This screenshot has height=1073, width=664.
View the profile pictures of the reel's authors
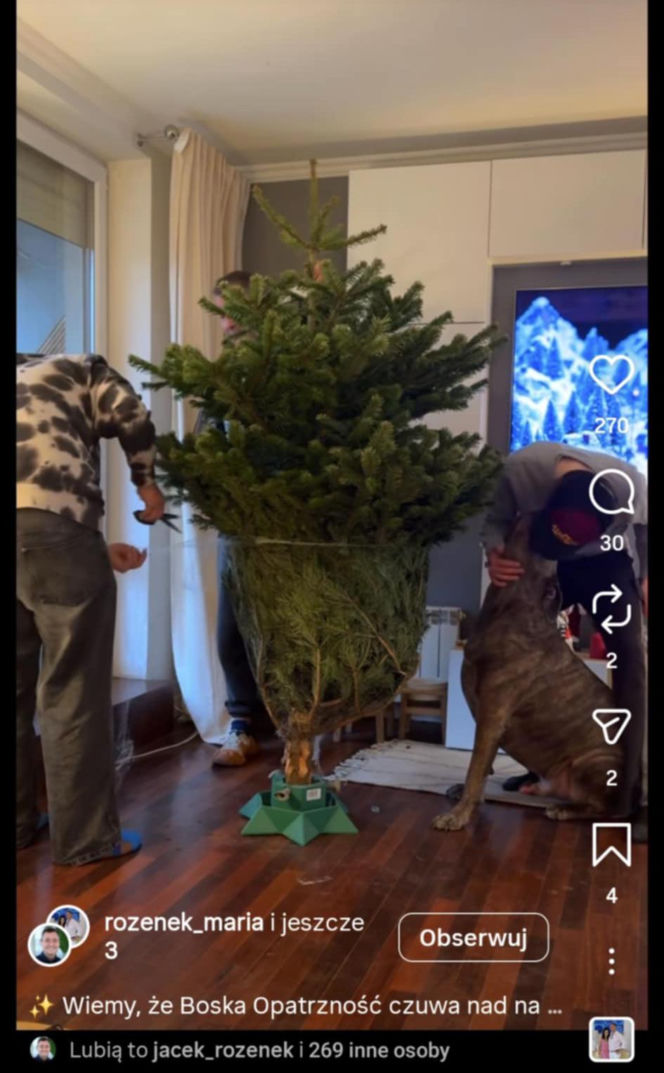tap(57, 935)
